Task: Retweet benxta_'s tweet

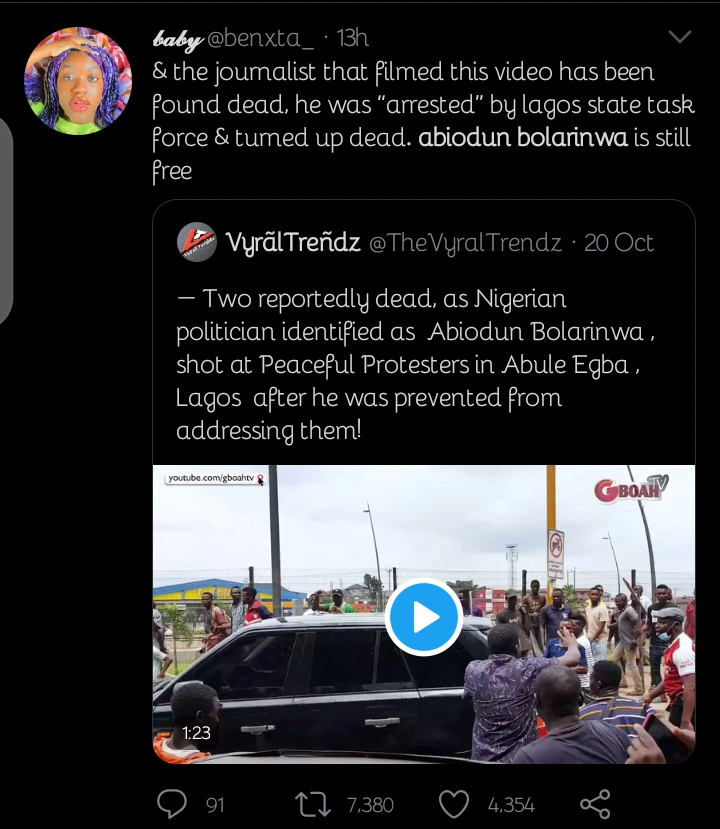Action: 308,802
